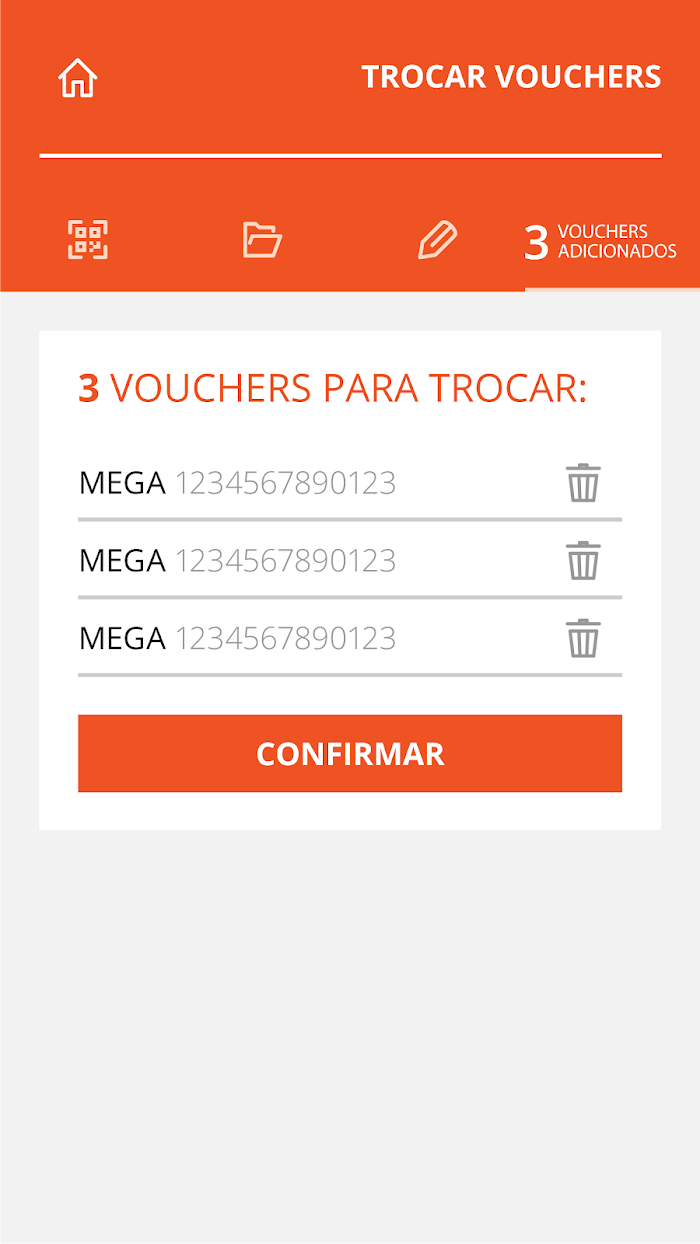The image size is (700, 1244).
Task: Open the QR code scanner tab
Action: (x=88, y=240)
